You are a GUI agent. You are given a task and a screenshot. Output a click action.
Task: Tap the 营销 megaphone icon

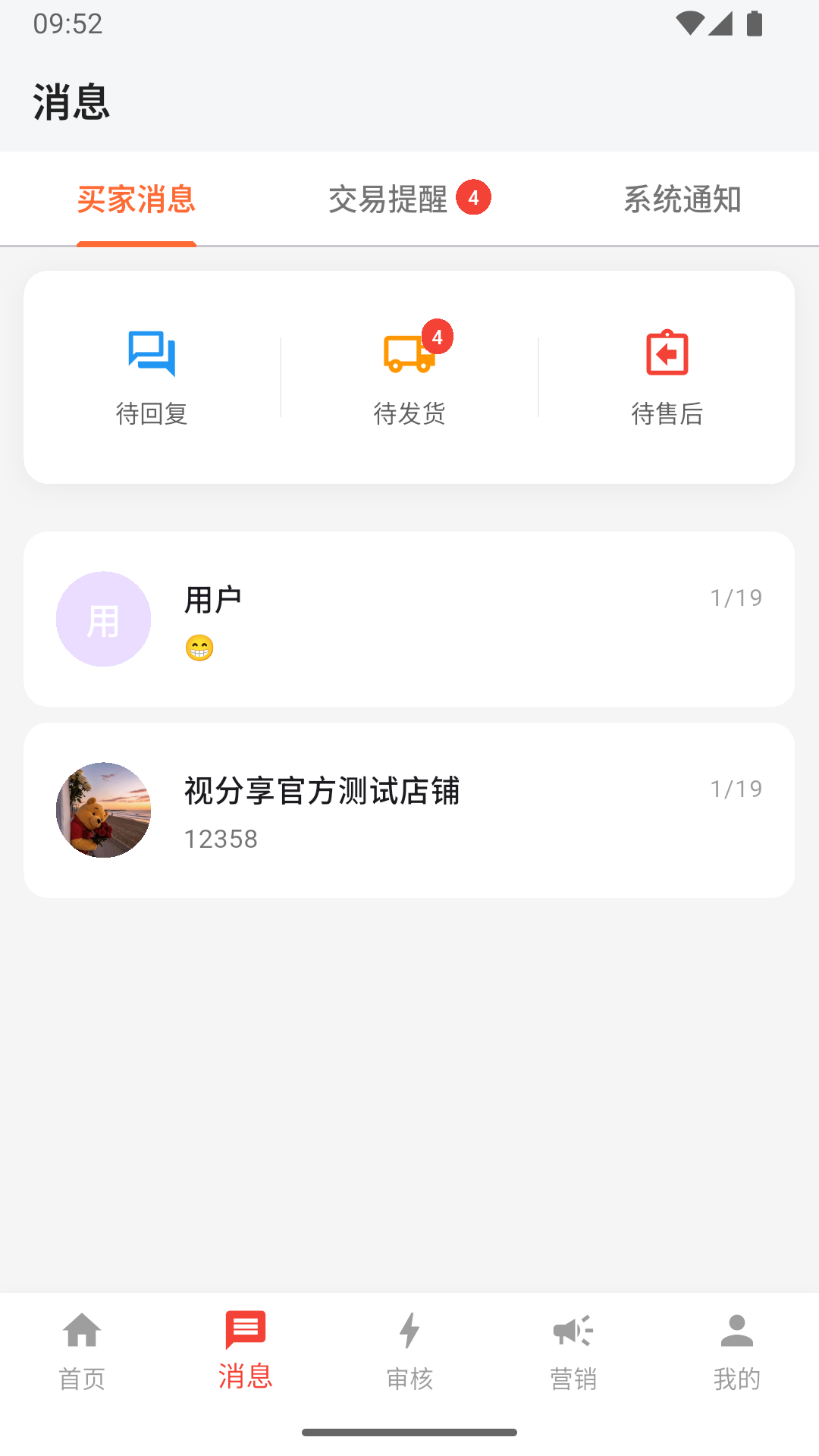pyautogui.click(x=573, y=1332)
